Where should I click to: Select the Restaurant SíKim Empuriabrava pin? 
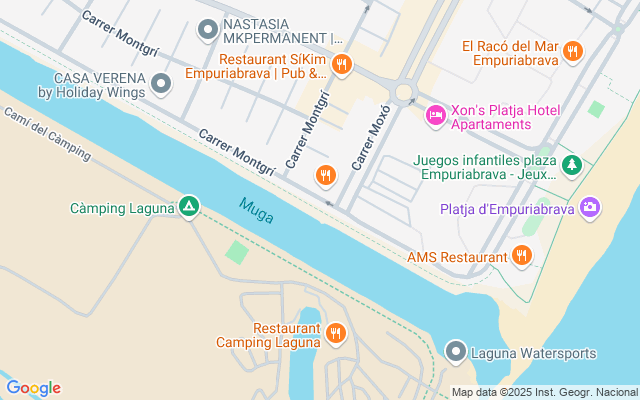click(x=341, y=65)
